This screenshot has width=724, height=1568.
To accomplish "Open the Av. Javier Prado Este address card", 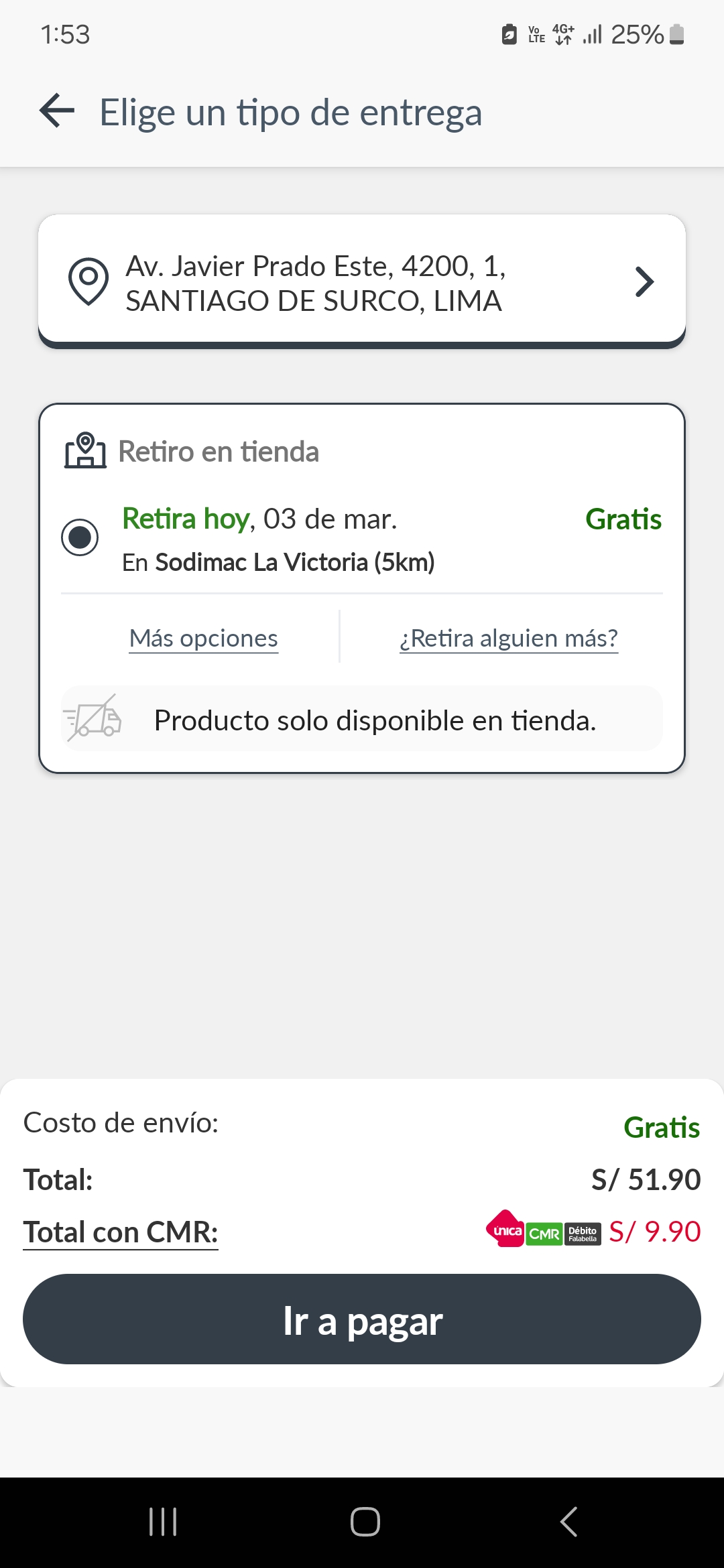I will pyautogui.click(x=362, y=281).
